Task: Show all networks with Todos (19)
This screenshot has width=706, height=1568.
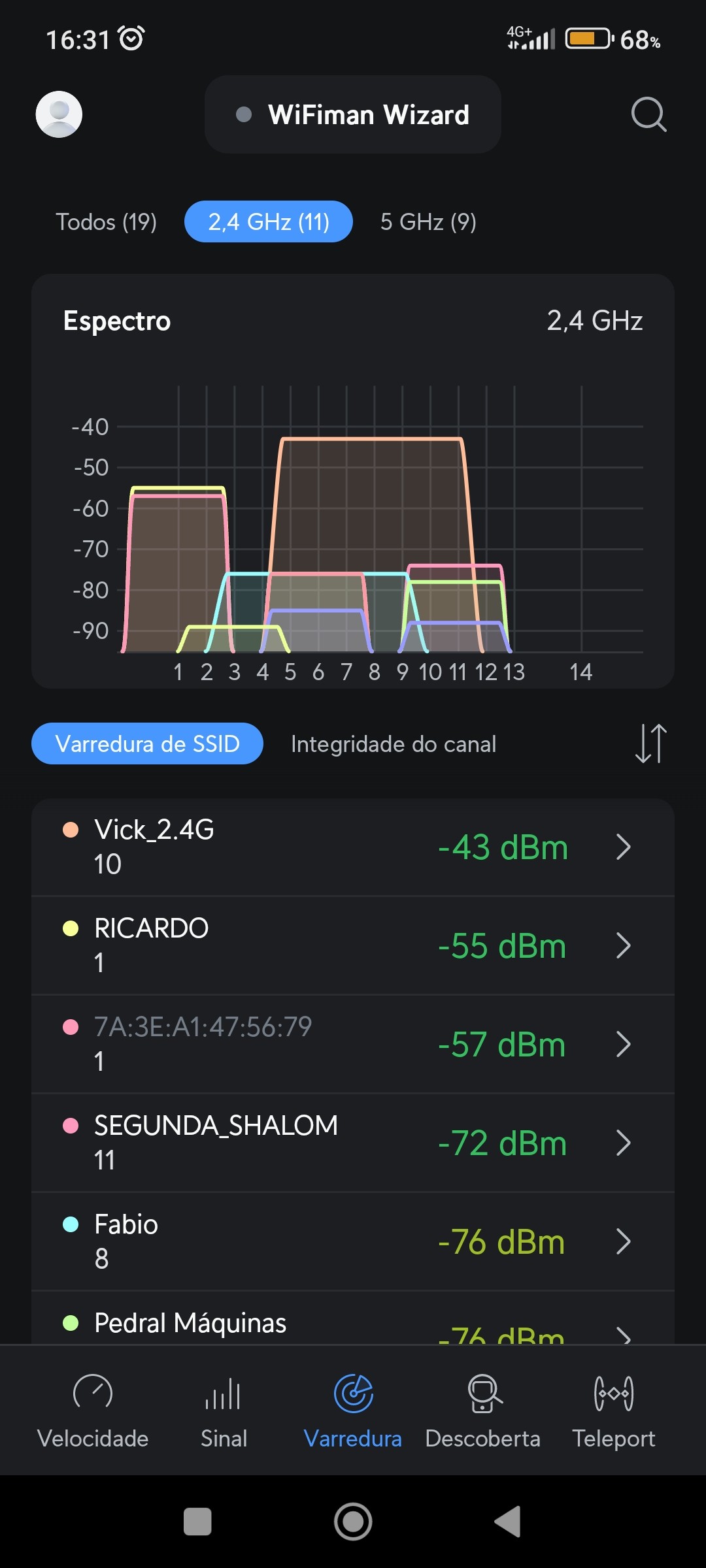Action: (x=106, y=222)
